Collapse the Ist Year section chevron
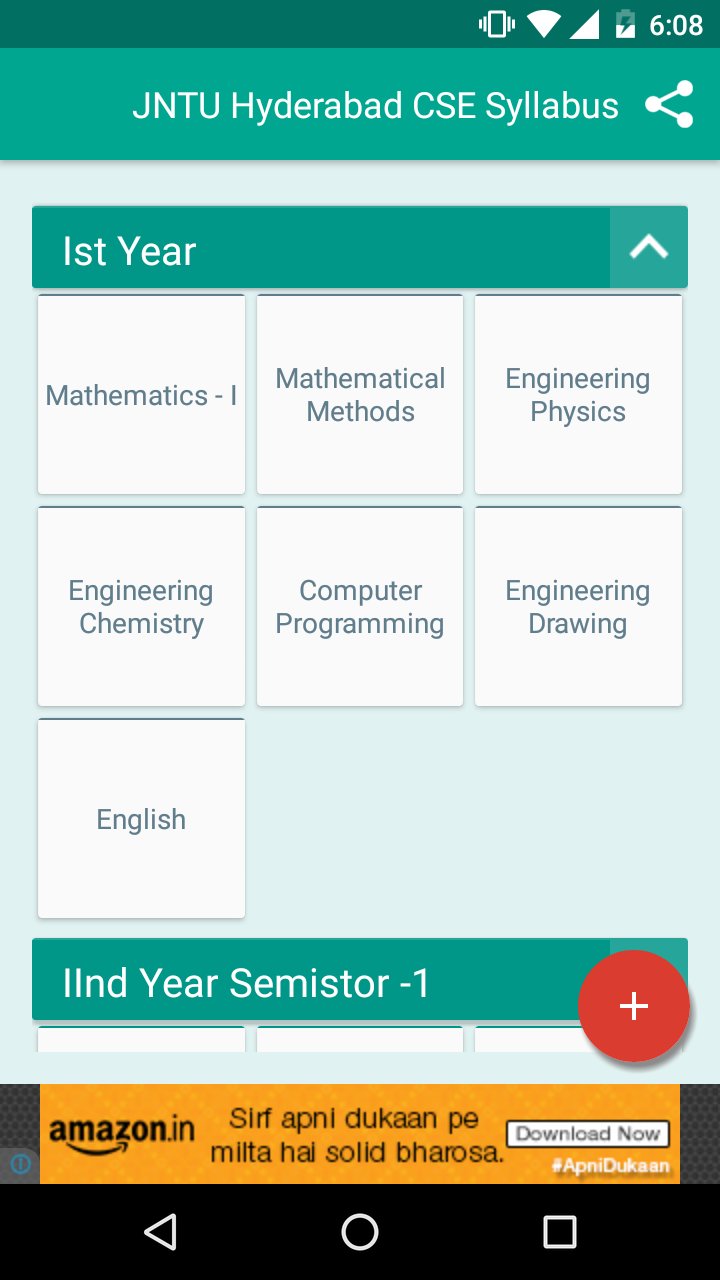Viewport: 720px width, 1280px height. (x=648, y=247)
